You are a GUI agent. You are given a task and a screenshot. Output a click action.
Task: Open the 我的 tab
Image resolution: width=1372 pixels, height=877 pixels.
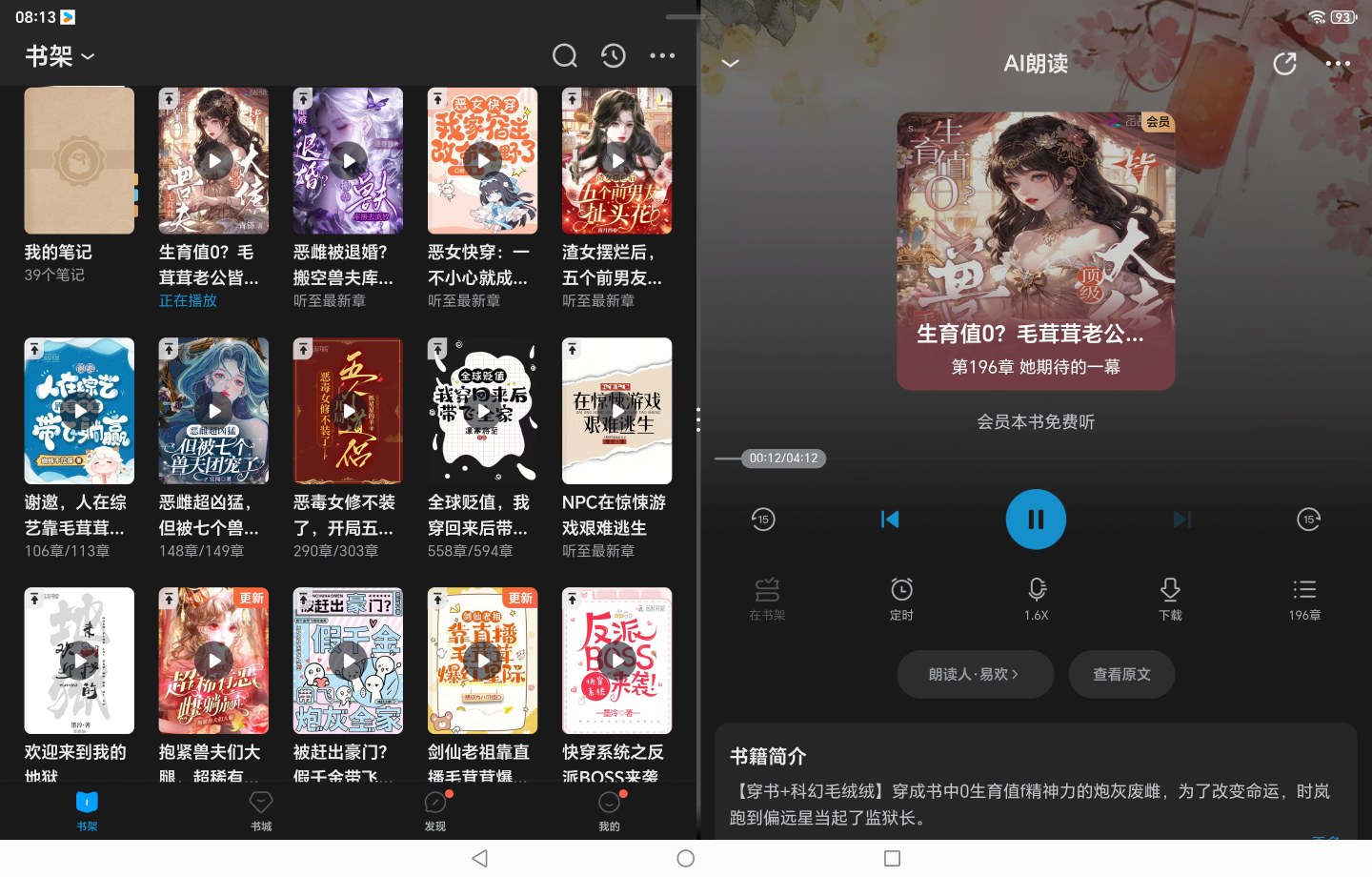pyautogui.click(x=609, y=810)
